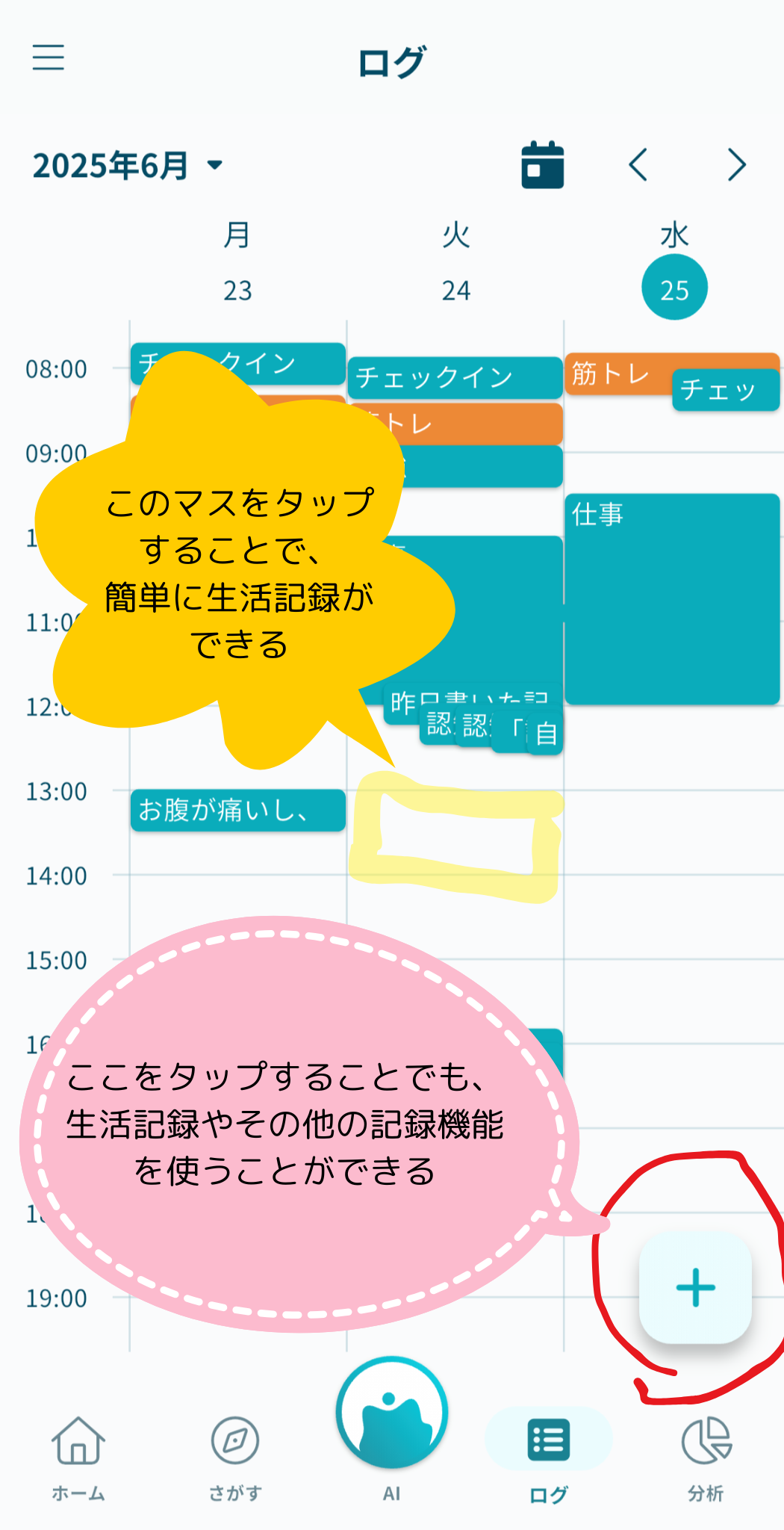
Task: Go to the next days arrow
Action: coord(736,164)
